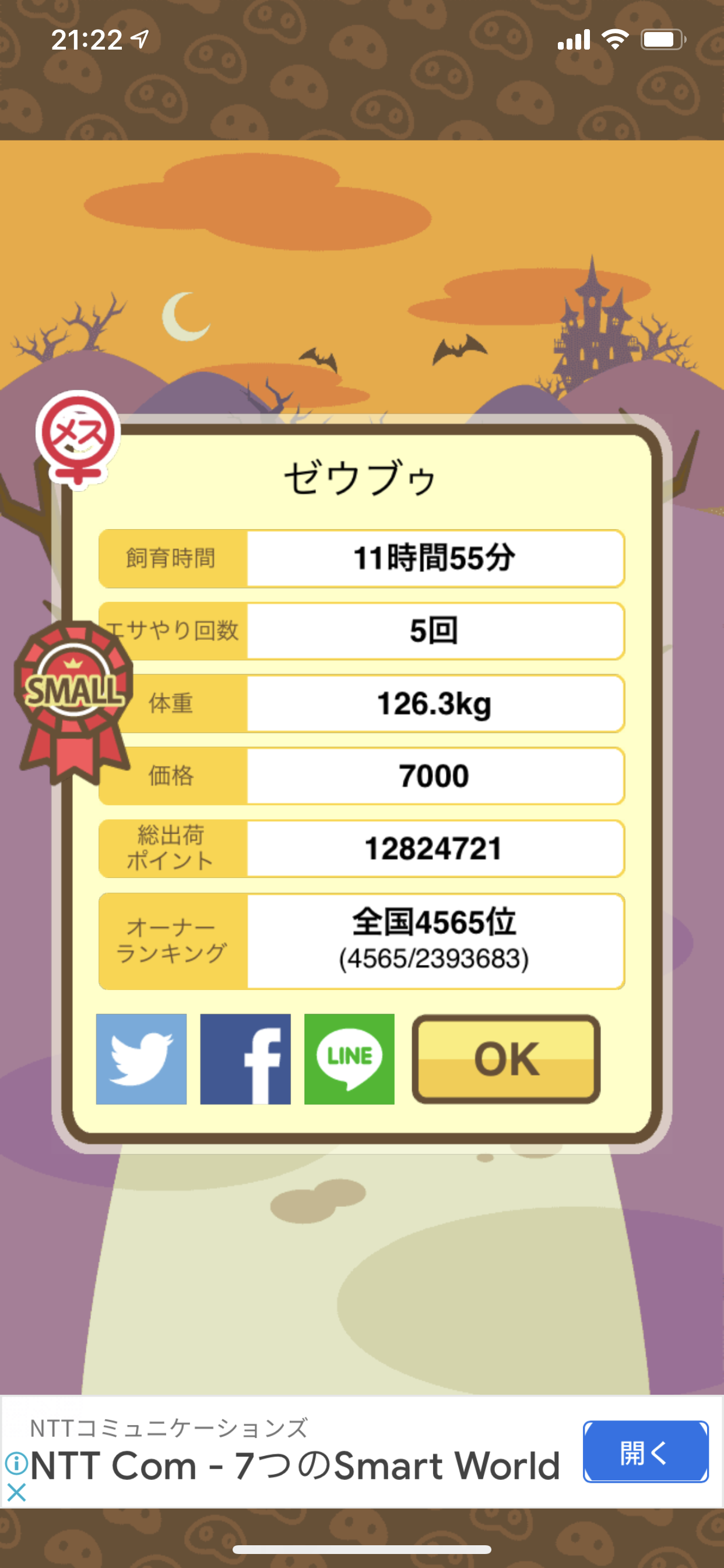The height and width of the screenshot is (1568, 724).
Task: Share the result on Facebook
Action: (245, 1059)
